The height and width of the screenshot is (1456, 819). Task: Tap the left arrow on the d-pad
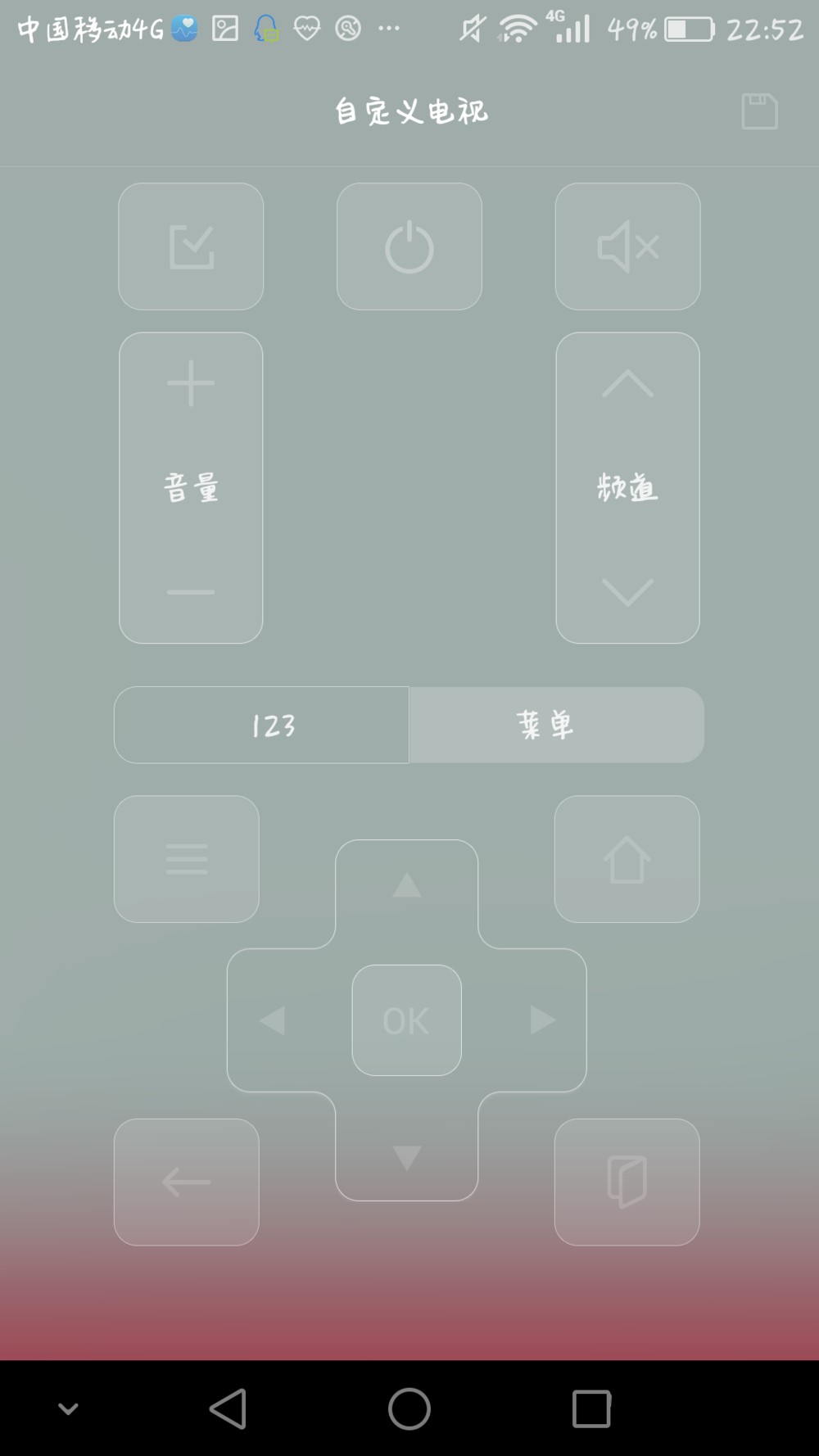272,1020
